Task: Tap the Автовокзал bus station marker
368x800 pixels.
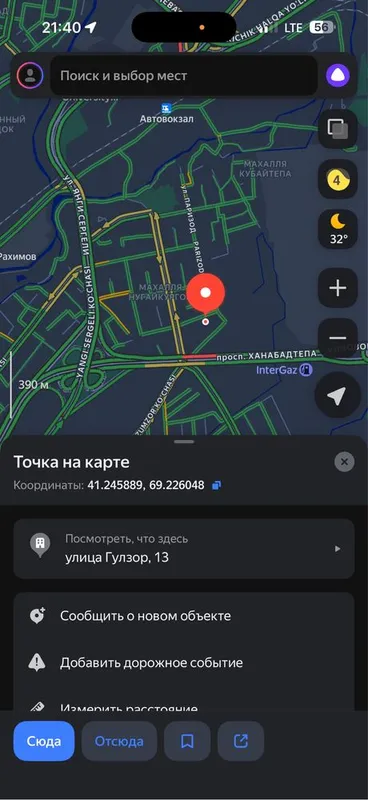Action: (166, 108)
